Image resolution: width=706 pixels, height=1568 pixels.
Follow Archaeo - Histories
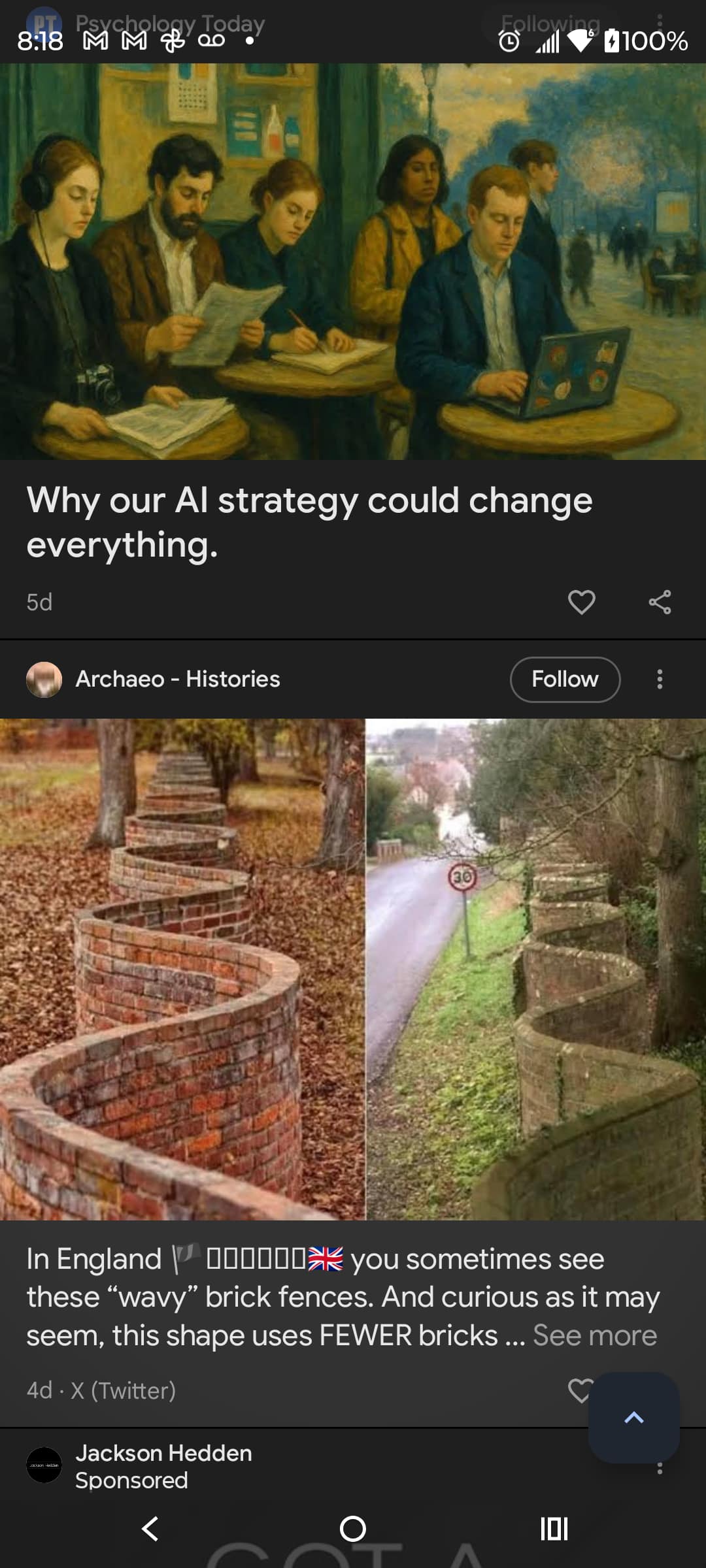564,679
